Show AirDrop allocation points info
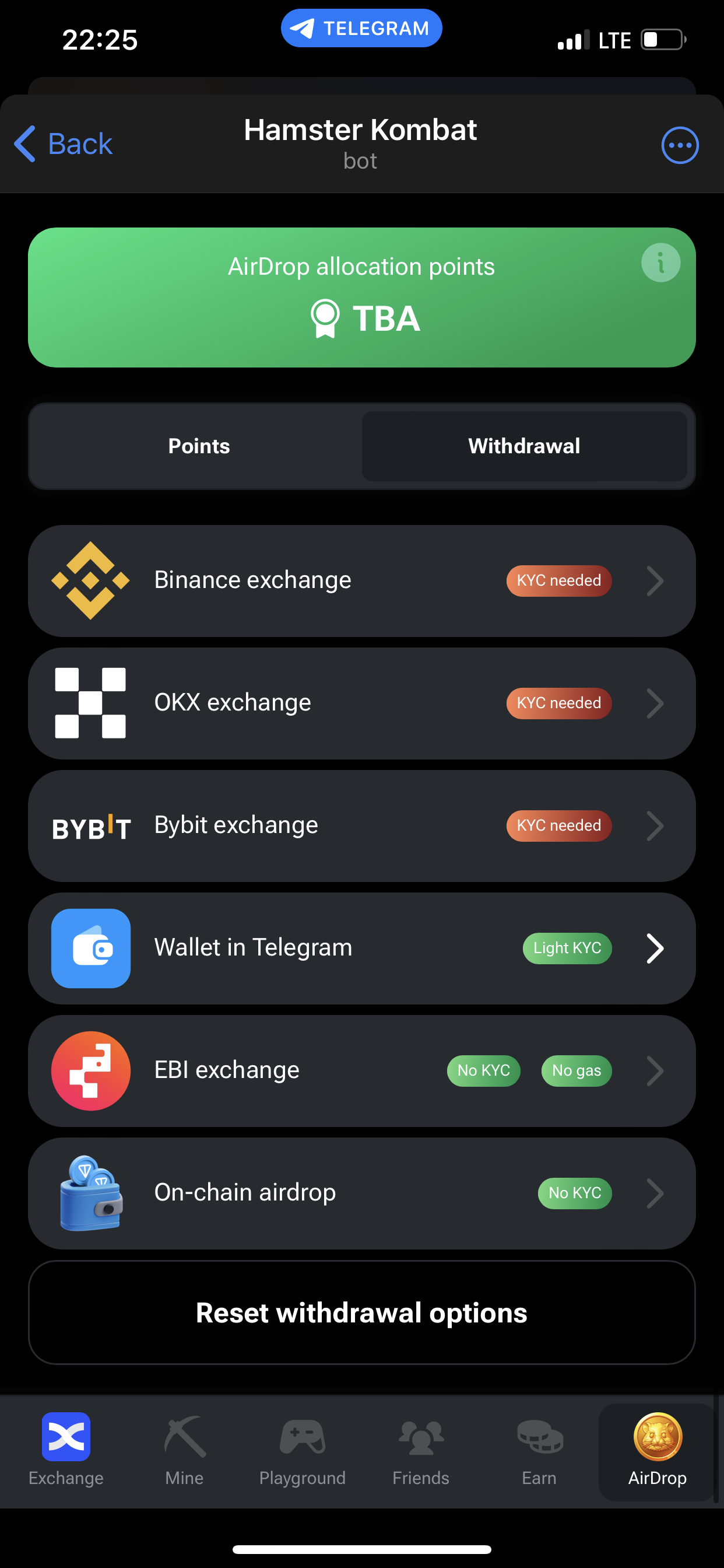 point(660,263)
